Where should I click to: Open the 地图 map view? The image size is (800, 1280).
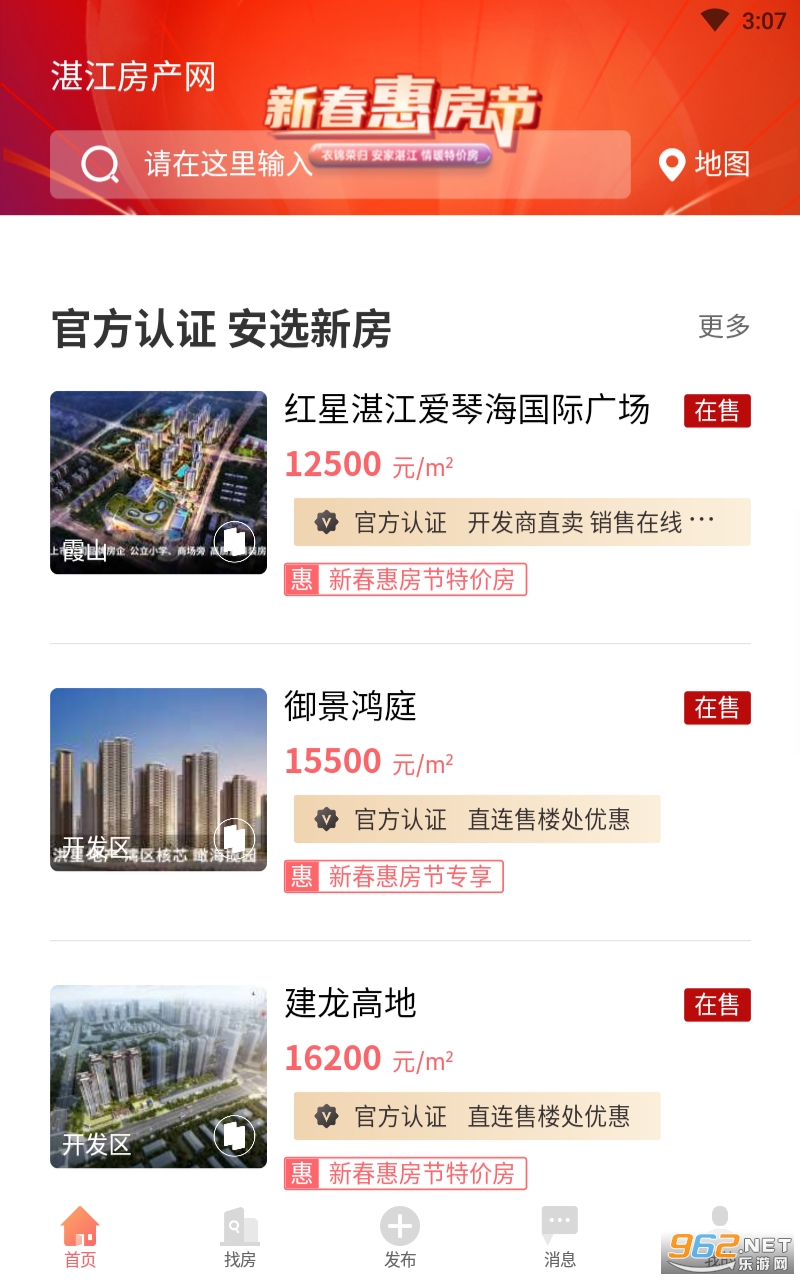pos(705,164)
